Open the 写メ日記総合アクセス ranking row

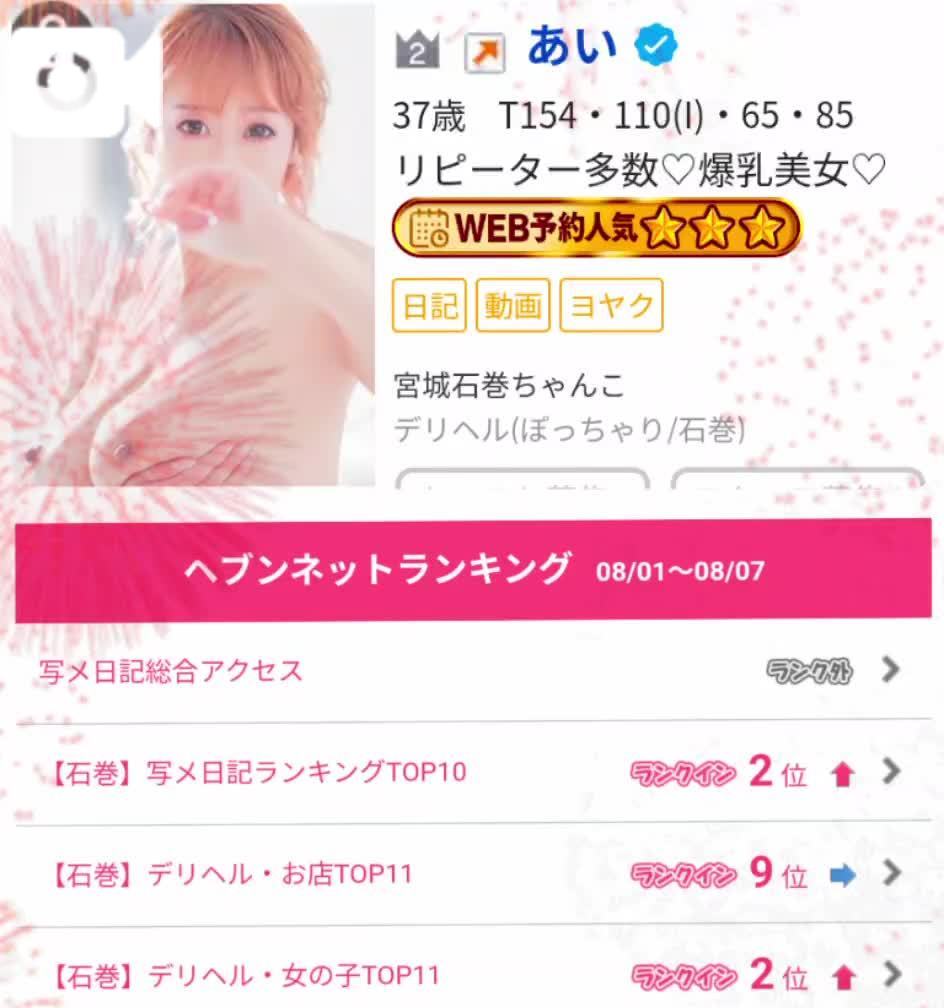tap(470, 671)
